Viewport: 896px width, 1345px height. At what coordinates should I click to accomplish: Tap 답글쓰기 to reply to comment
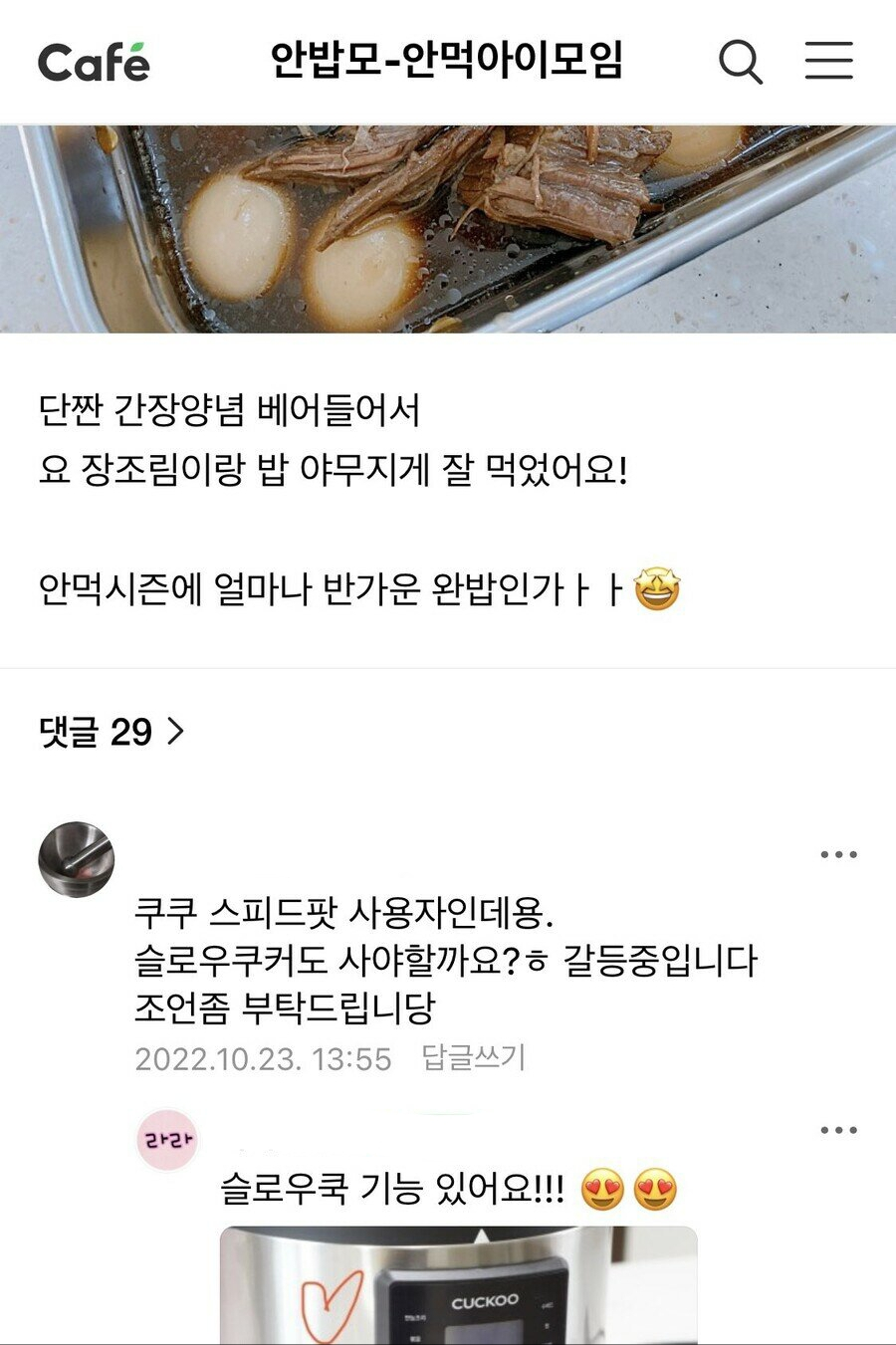[473, 1057]
